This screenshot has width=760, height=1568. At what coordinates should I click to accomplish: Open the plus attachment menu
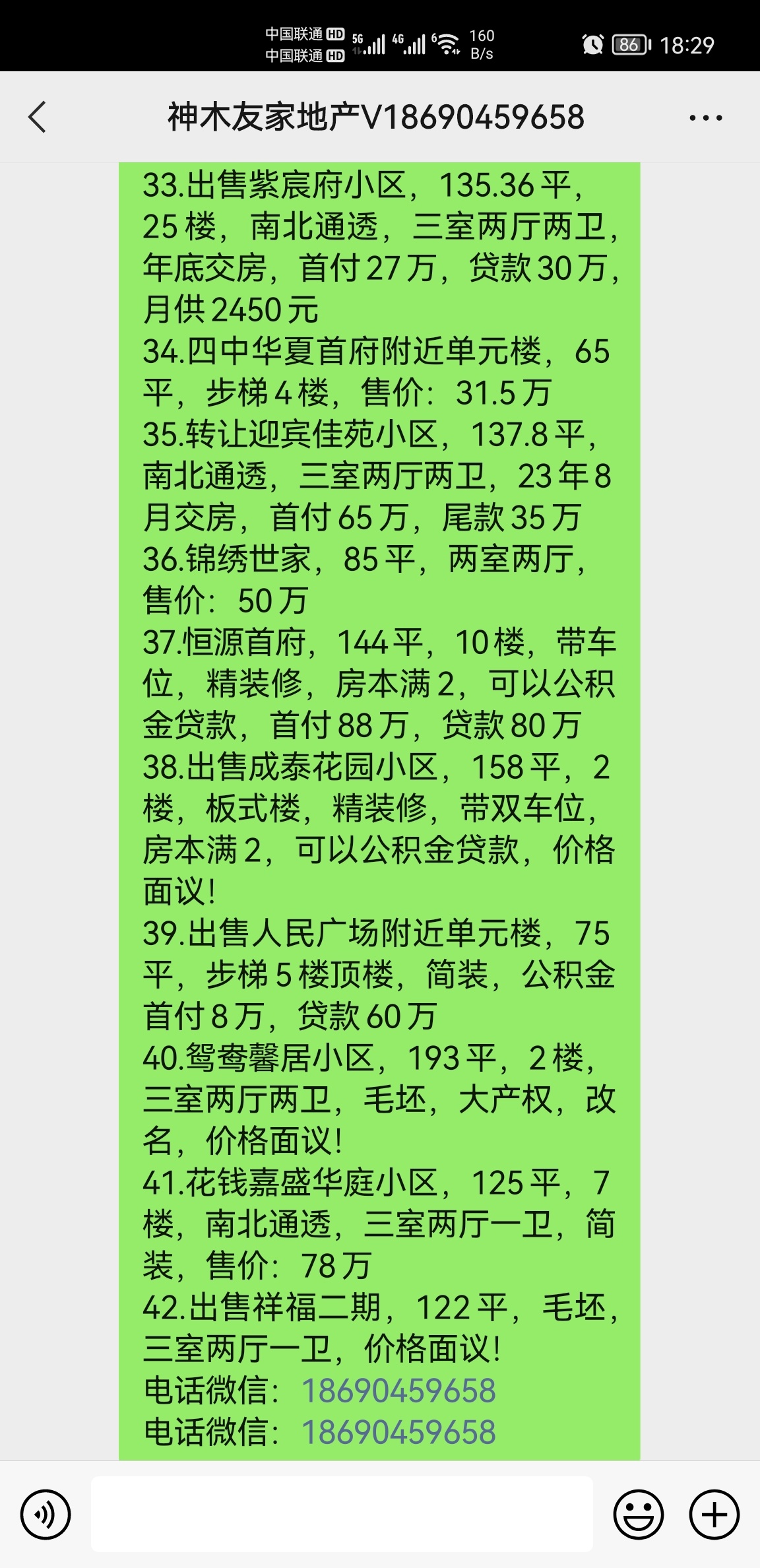click(714, 1515)
